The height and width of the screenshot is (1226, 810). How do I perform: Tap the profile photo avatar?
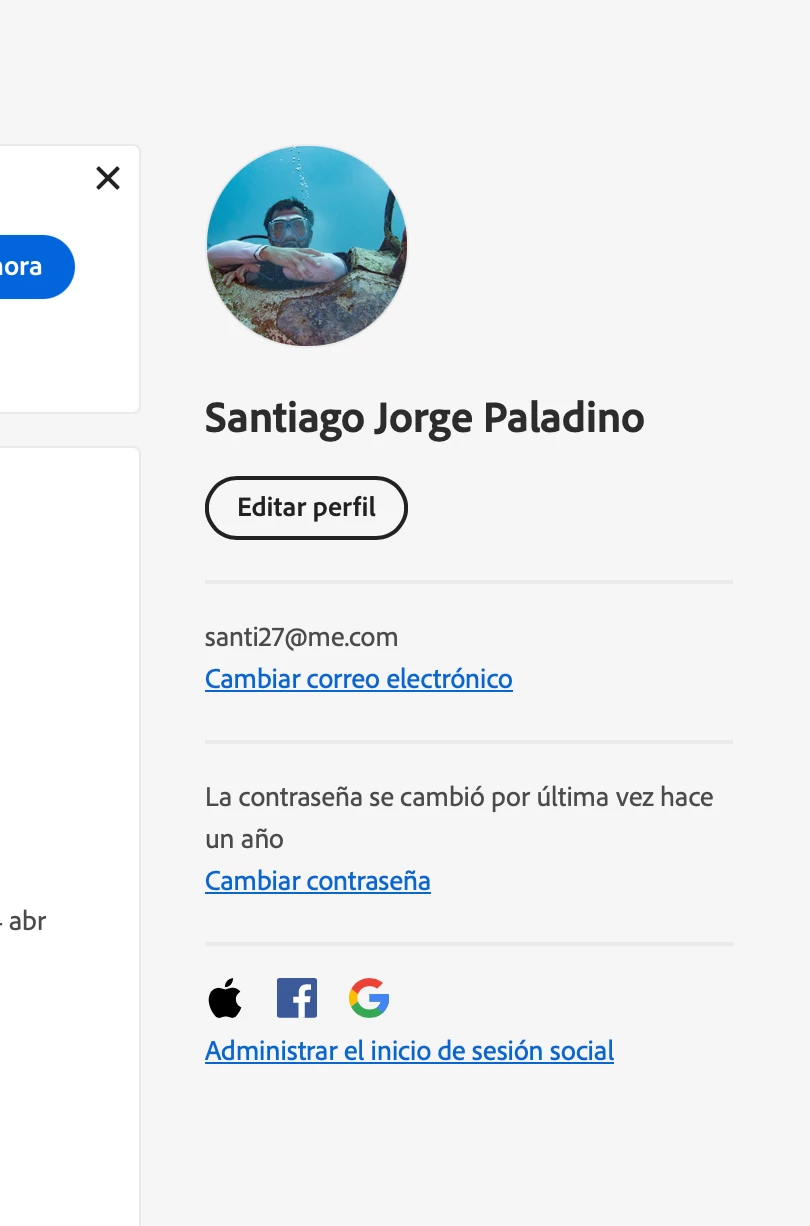pyautogui.click(x=307, y=246)
